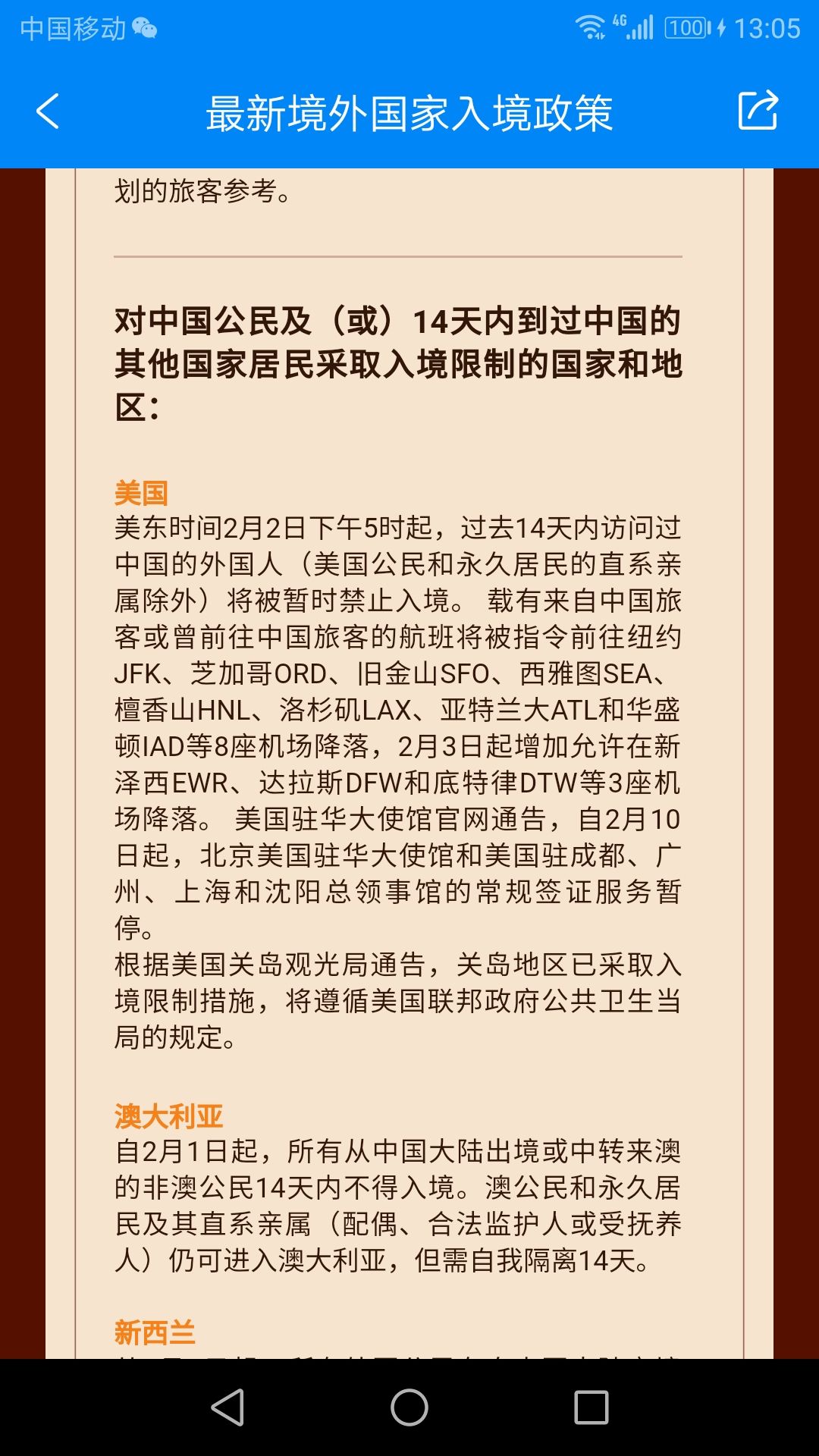The width and height of the screenshot is (819, 1456).
Task: Open the recent apps overview
Action: pyautogui.click(x=591, y=1407)
